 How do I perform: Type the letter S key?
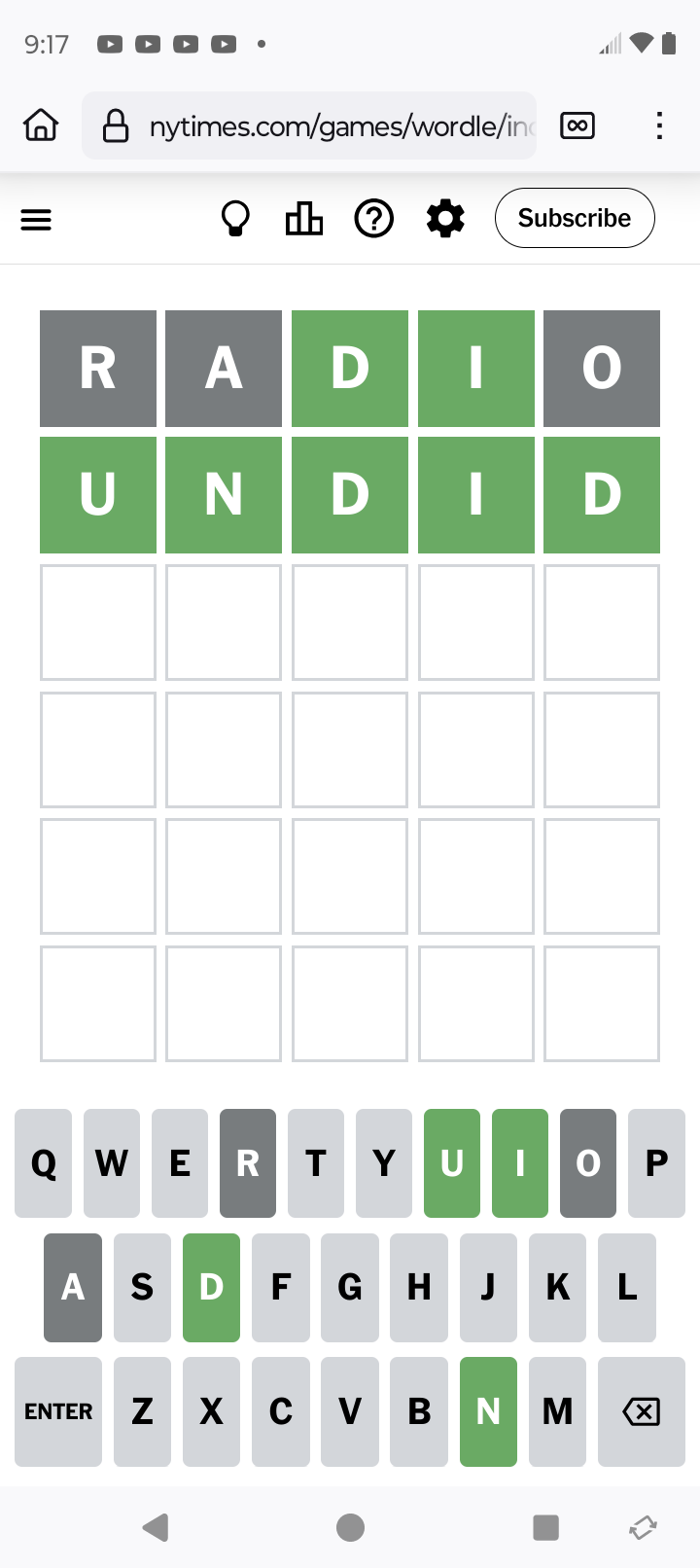point(142,1288)
